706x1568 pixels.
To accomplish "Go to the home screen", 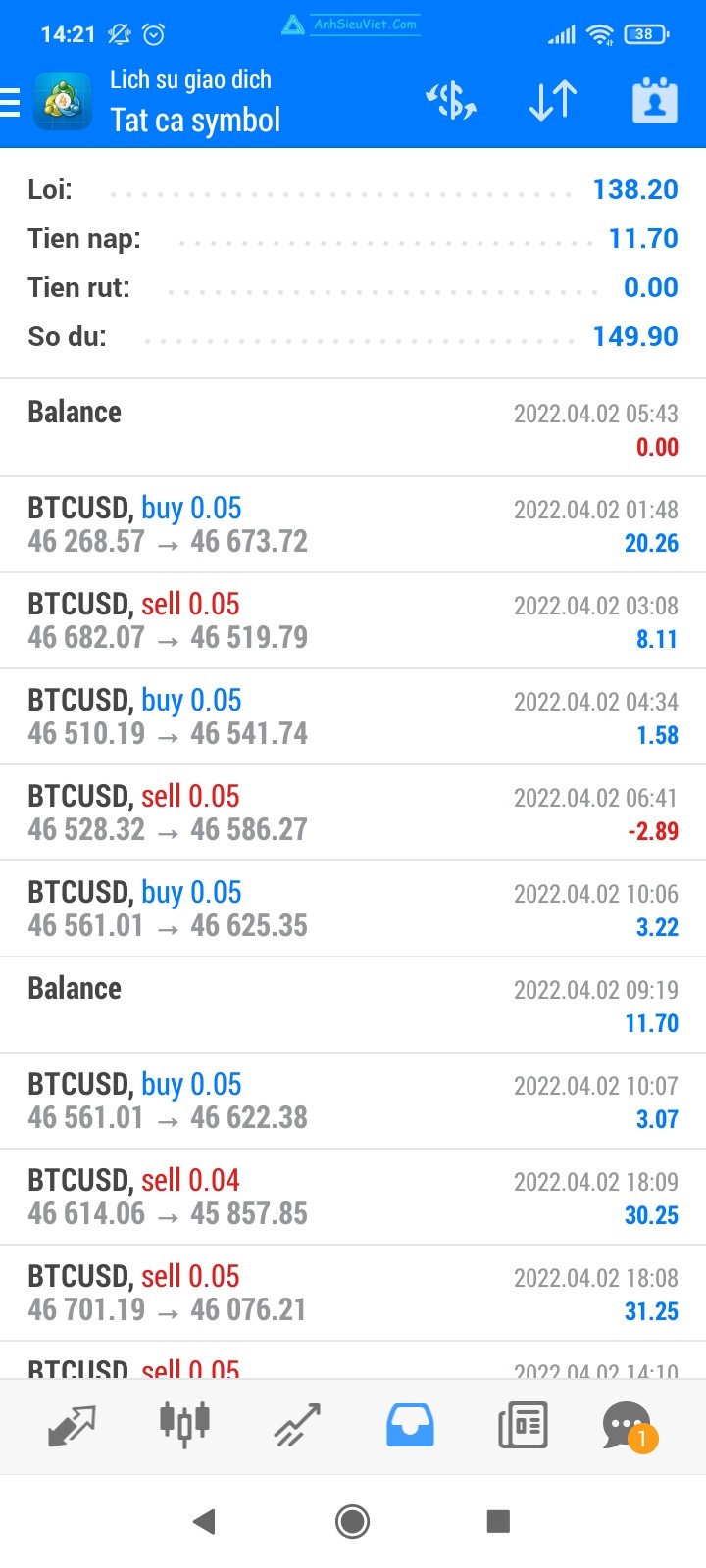I will click(353, 1521).
